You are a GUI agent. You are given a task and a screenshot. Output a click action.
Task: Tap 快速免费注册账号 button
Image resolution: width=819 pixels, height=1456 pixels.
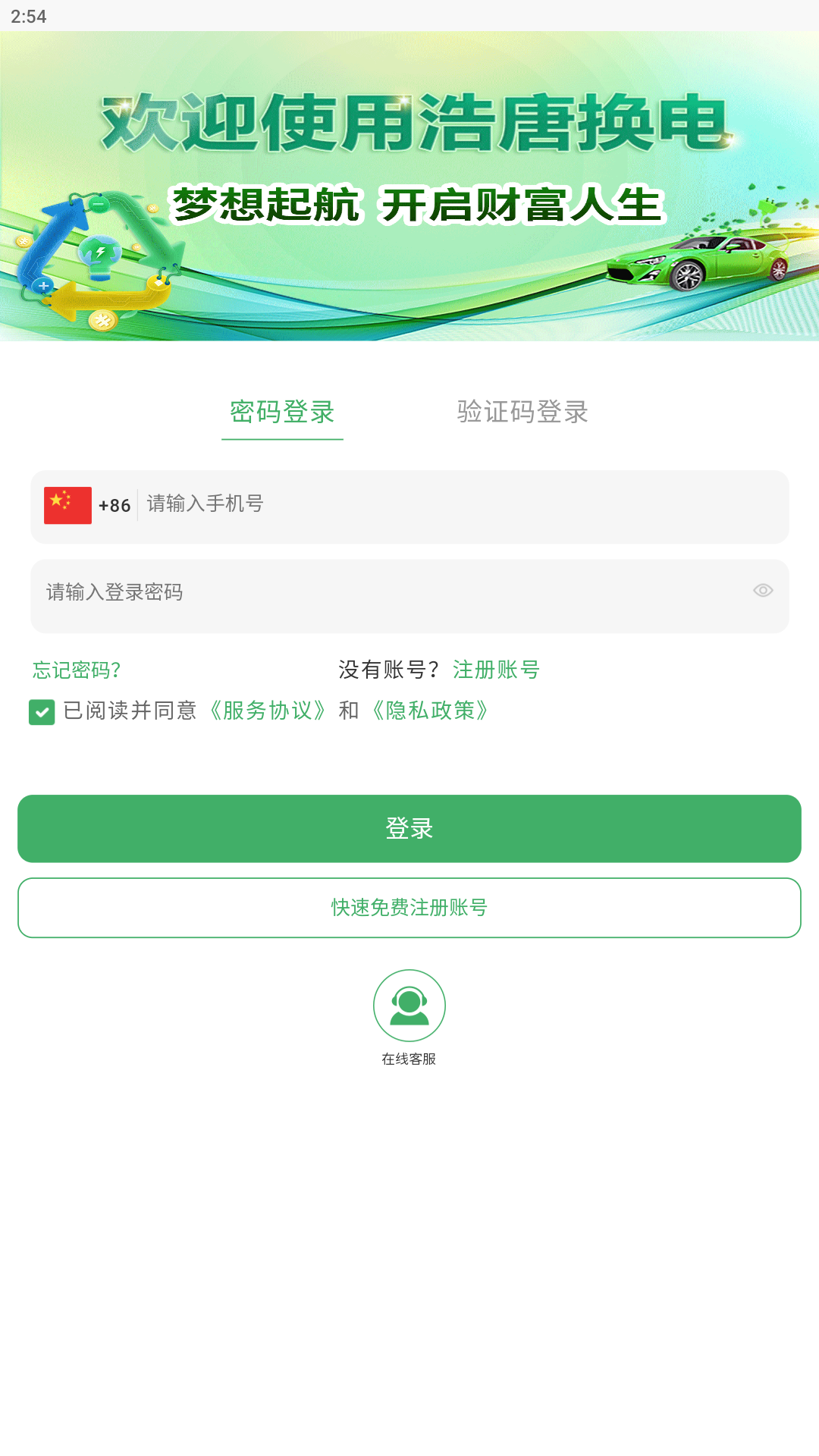click(409, 908)
